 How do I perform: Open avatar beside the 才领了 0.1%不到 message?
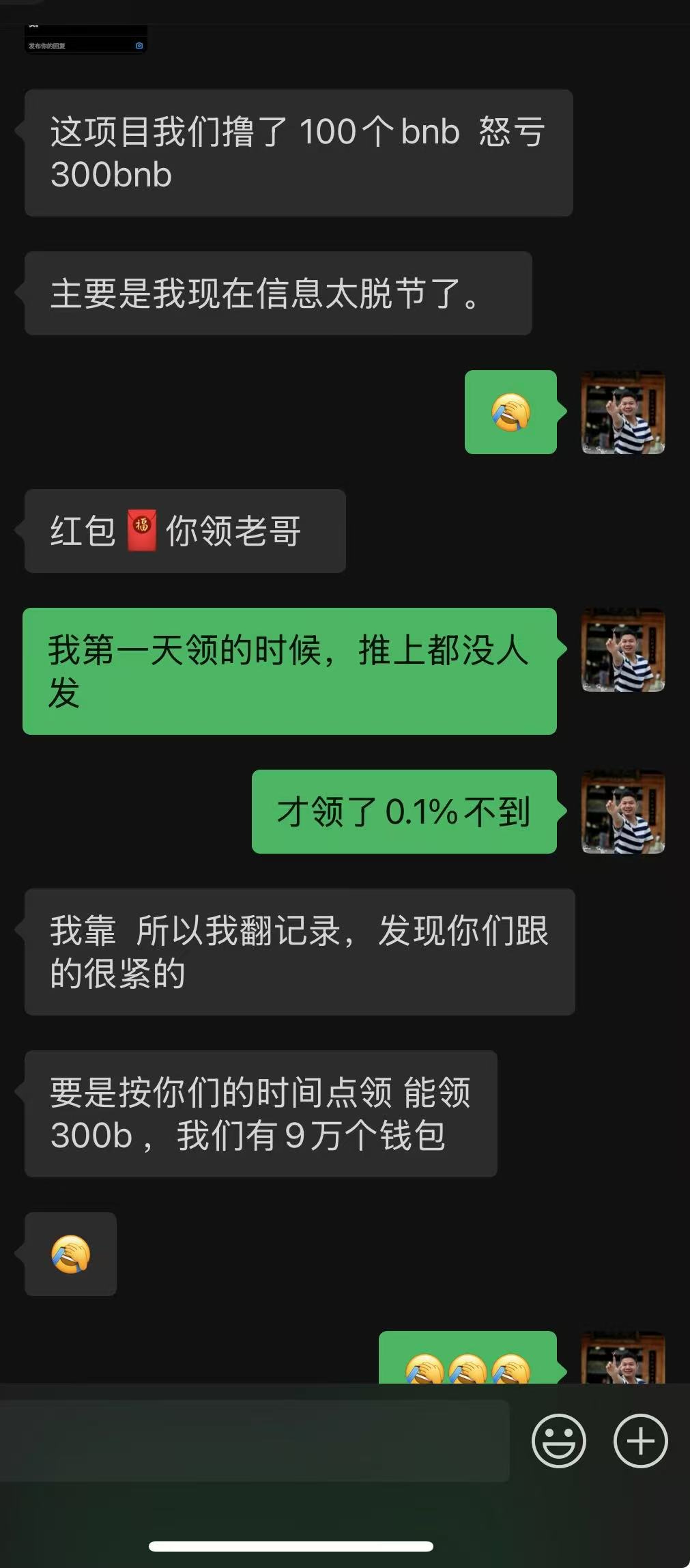[x=622, y=812]
